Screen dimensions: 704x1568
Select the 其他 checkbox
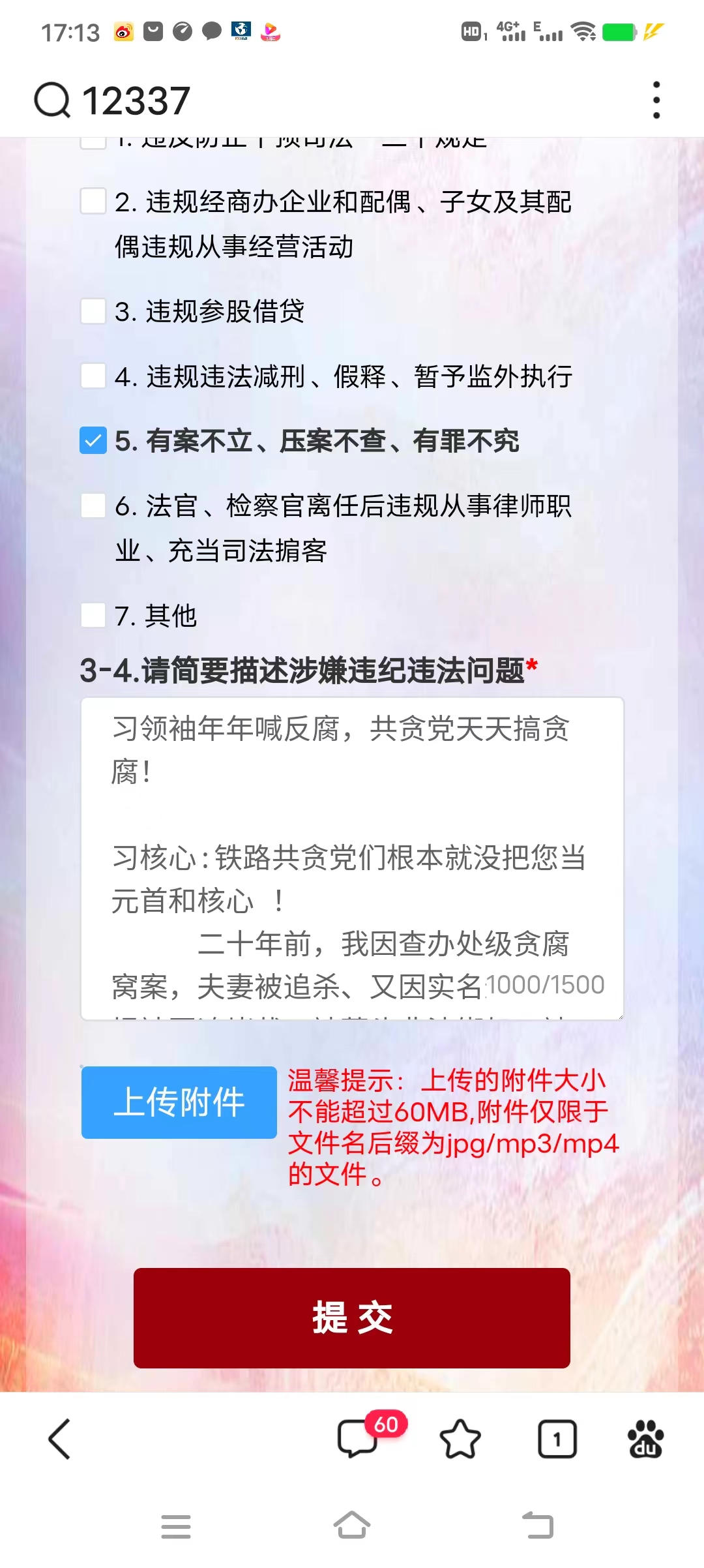click(x=93, y=615)
